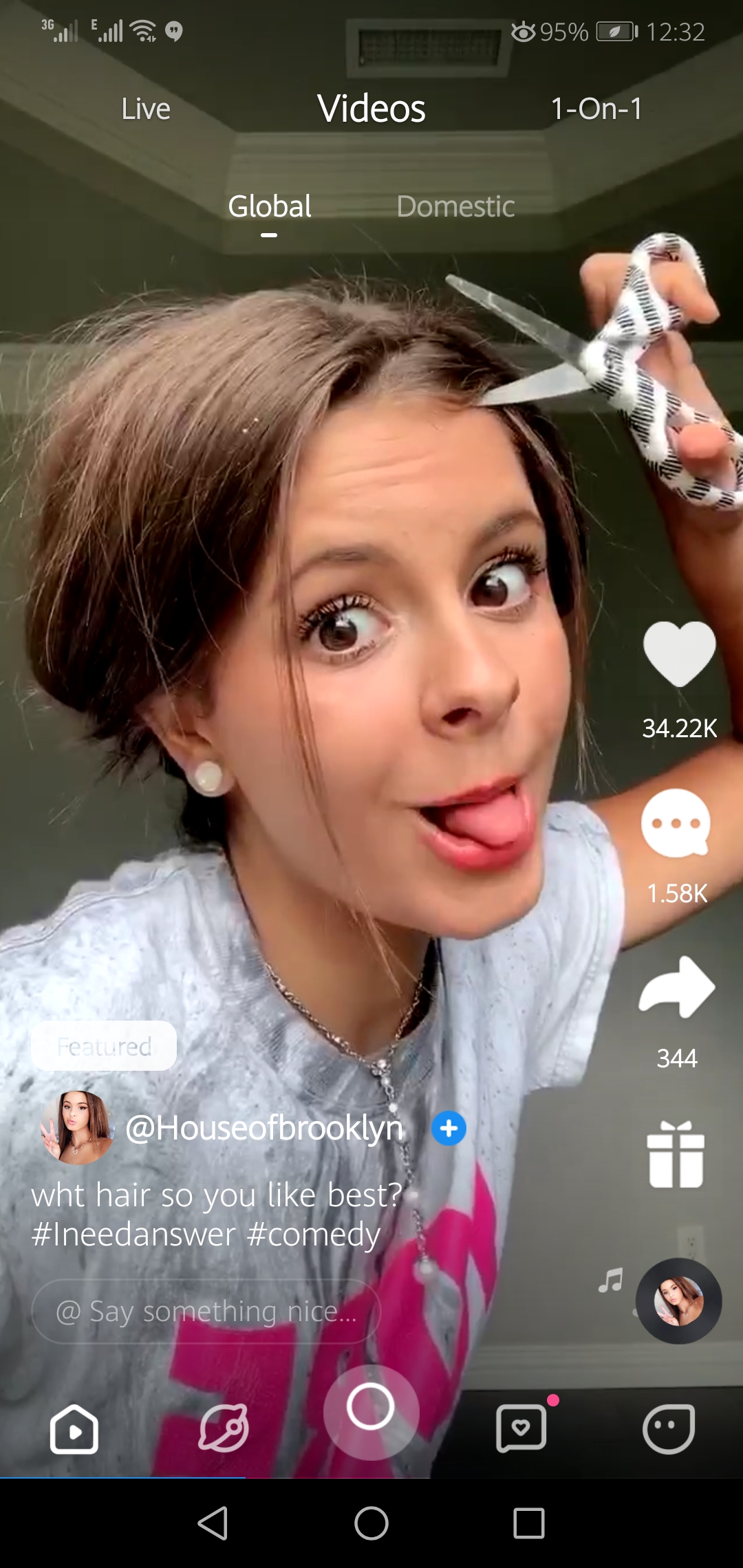Go to the home video feed

tap(74, 1429)
